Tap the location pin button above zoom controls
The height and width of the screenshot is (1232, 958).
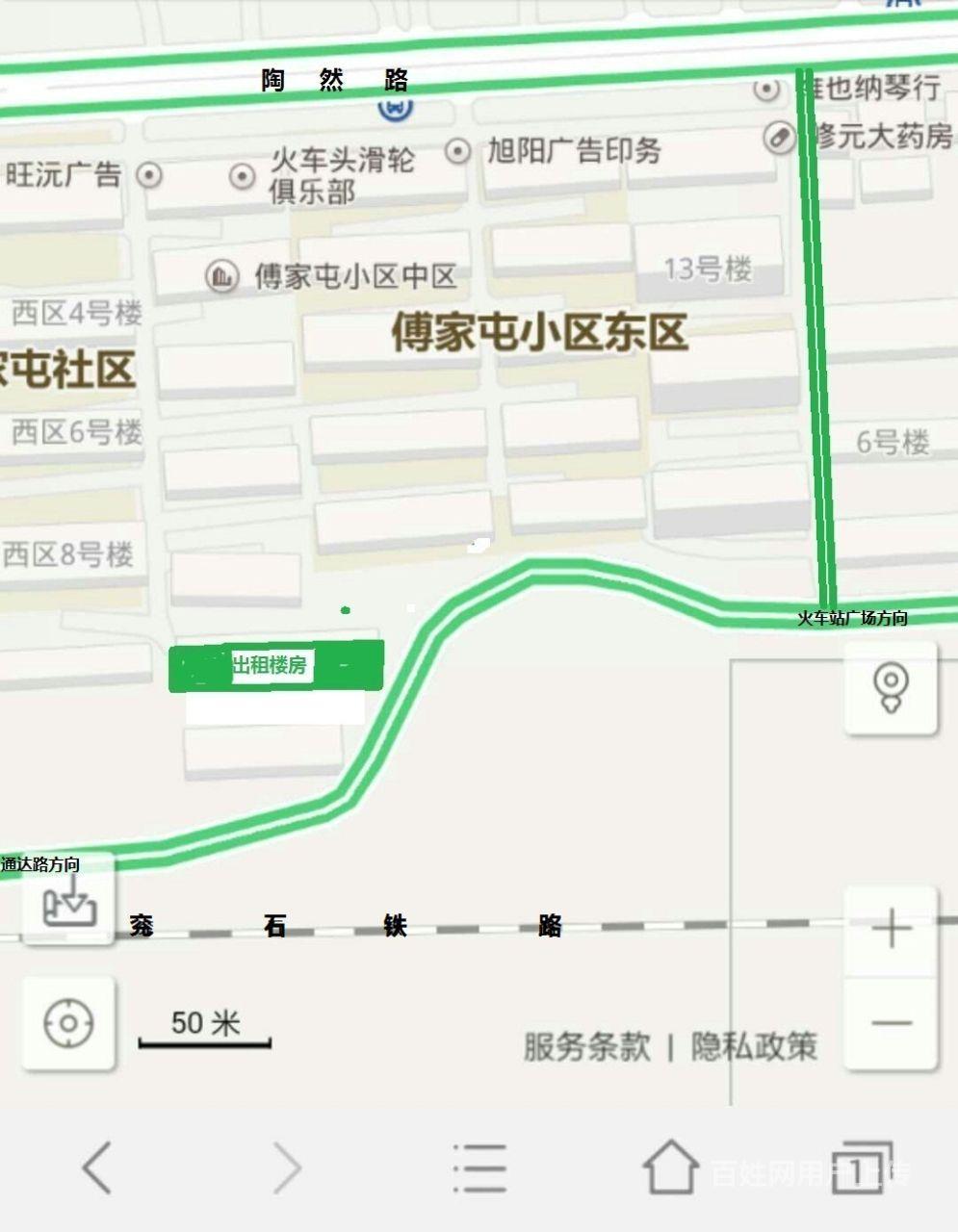891,687
